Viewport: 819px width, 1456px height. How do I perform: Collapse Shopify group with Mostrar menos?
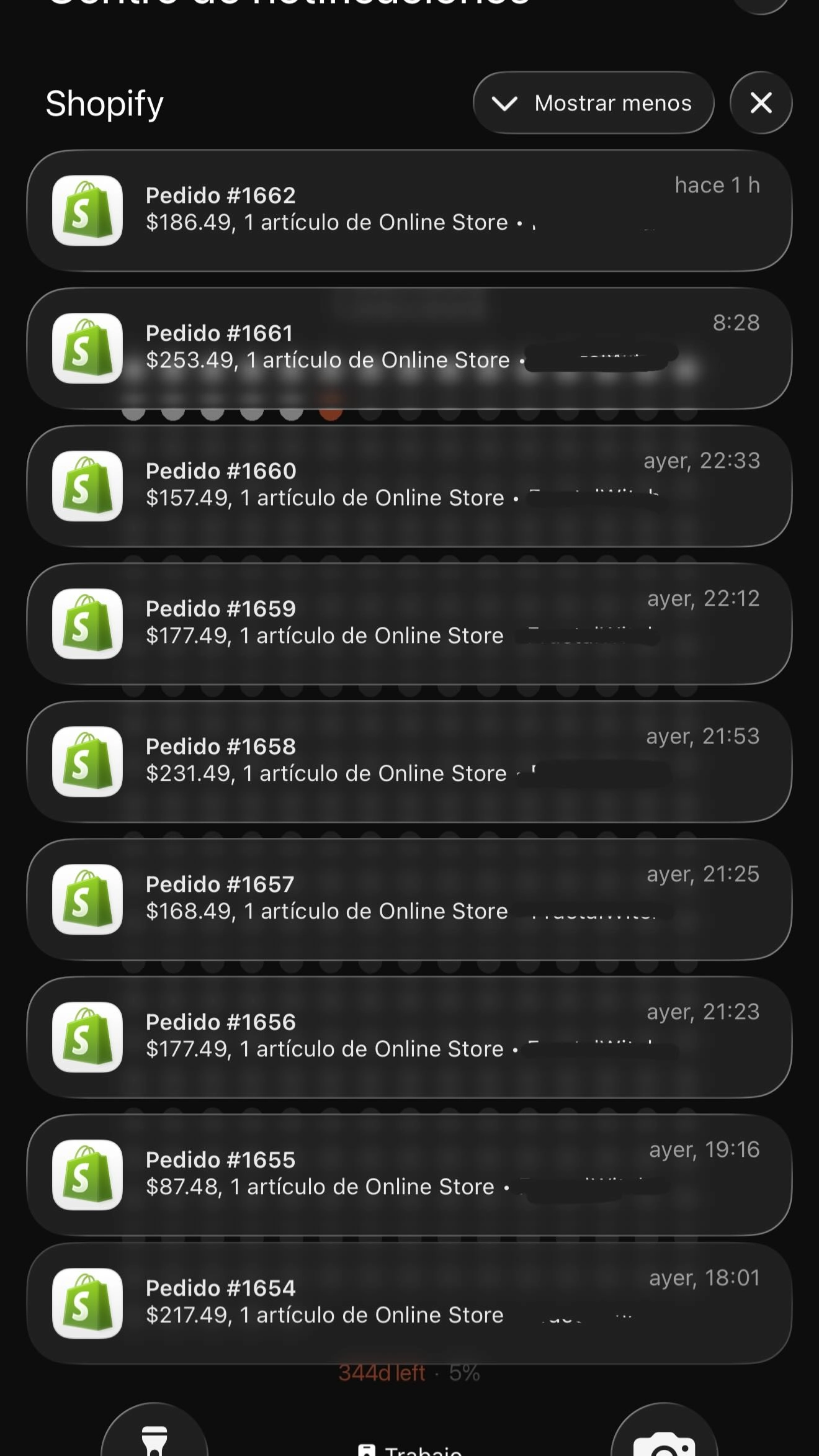[593, 103]
